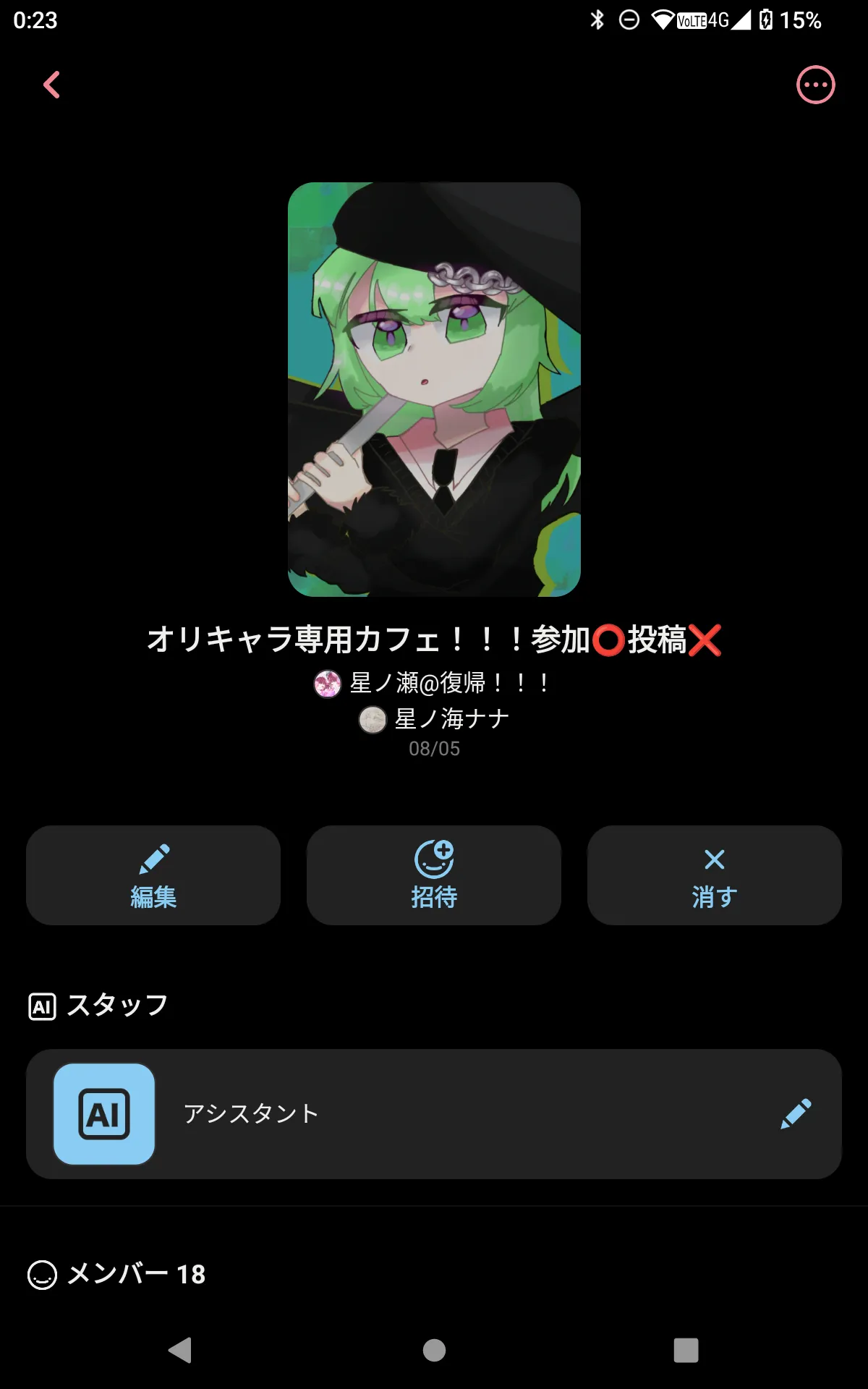Open the three-dot more options menu

pos(815,85)
